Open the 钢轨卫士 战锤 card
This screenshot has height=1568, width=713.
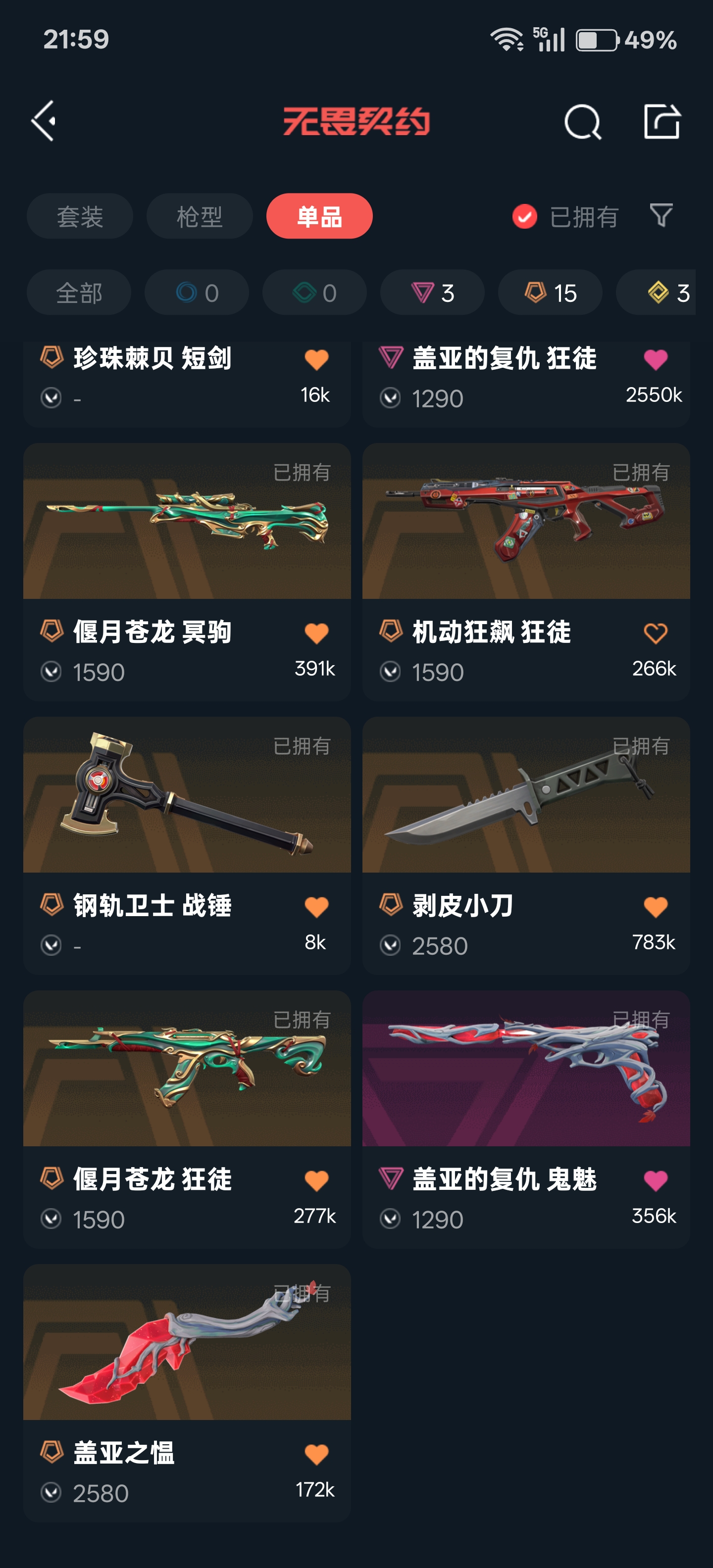coord(187,845)
